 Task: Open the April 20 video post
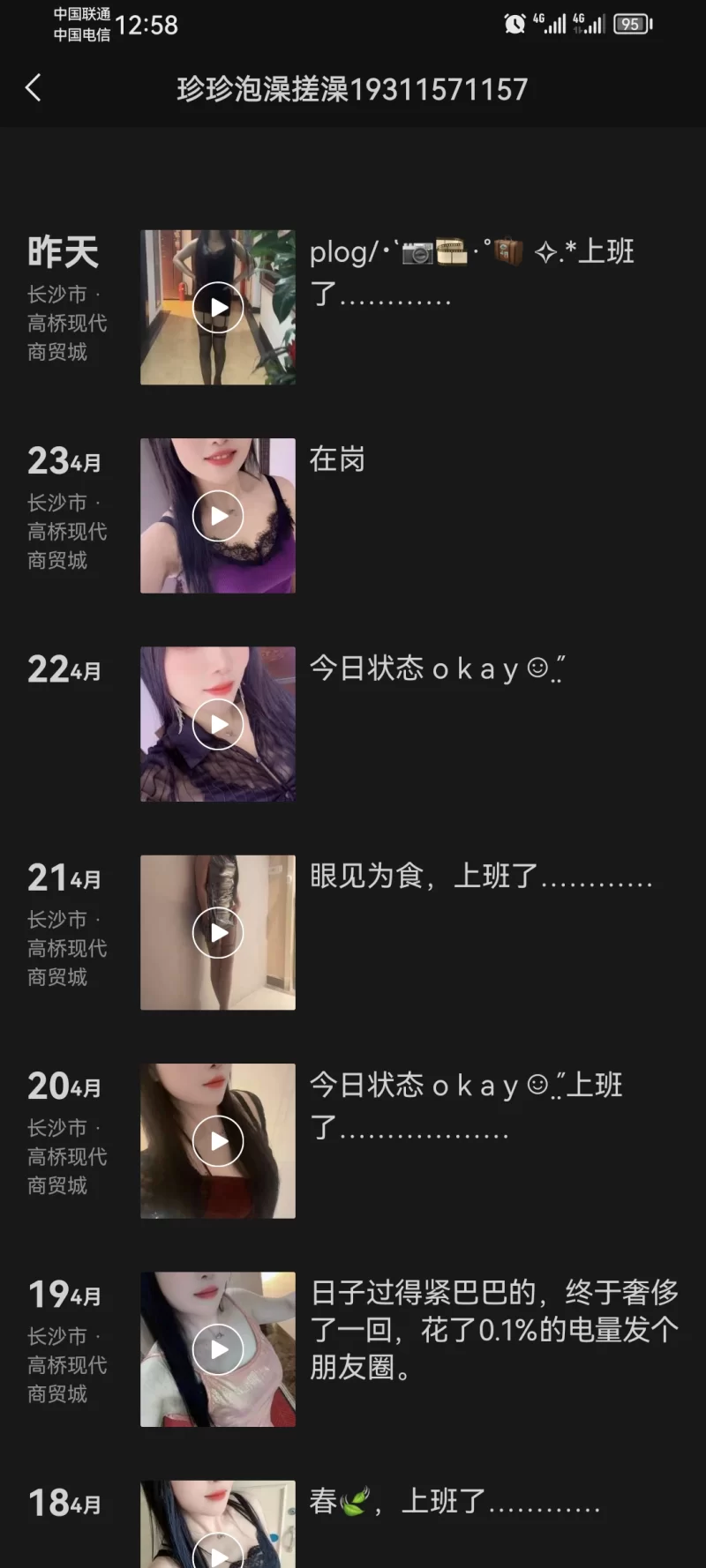pos(218,1140)
